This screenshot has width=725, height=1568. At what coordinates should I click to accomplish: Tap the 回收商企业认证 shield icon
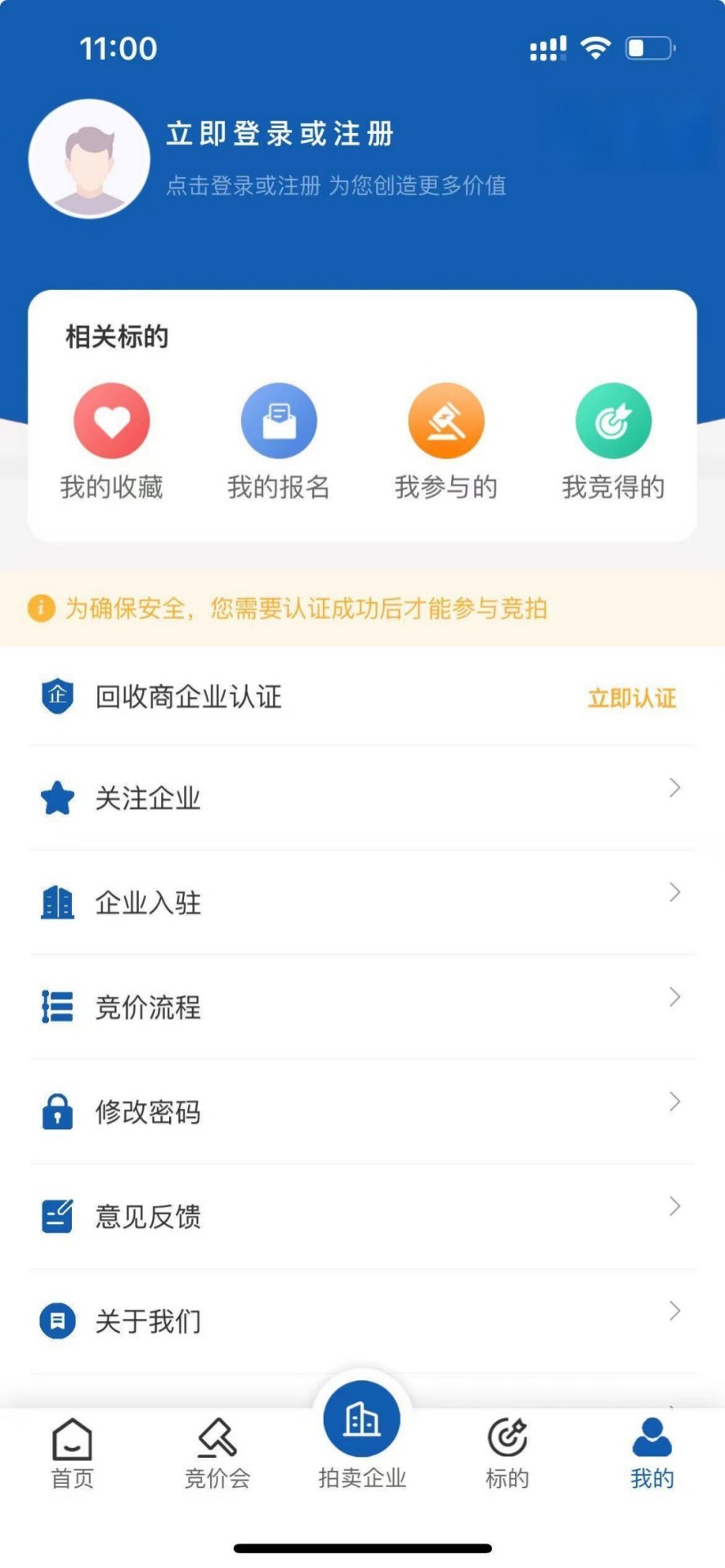(x=56, y=697)
